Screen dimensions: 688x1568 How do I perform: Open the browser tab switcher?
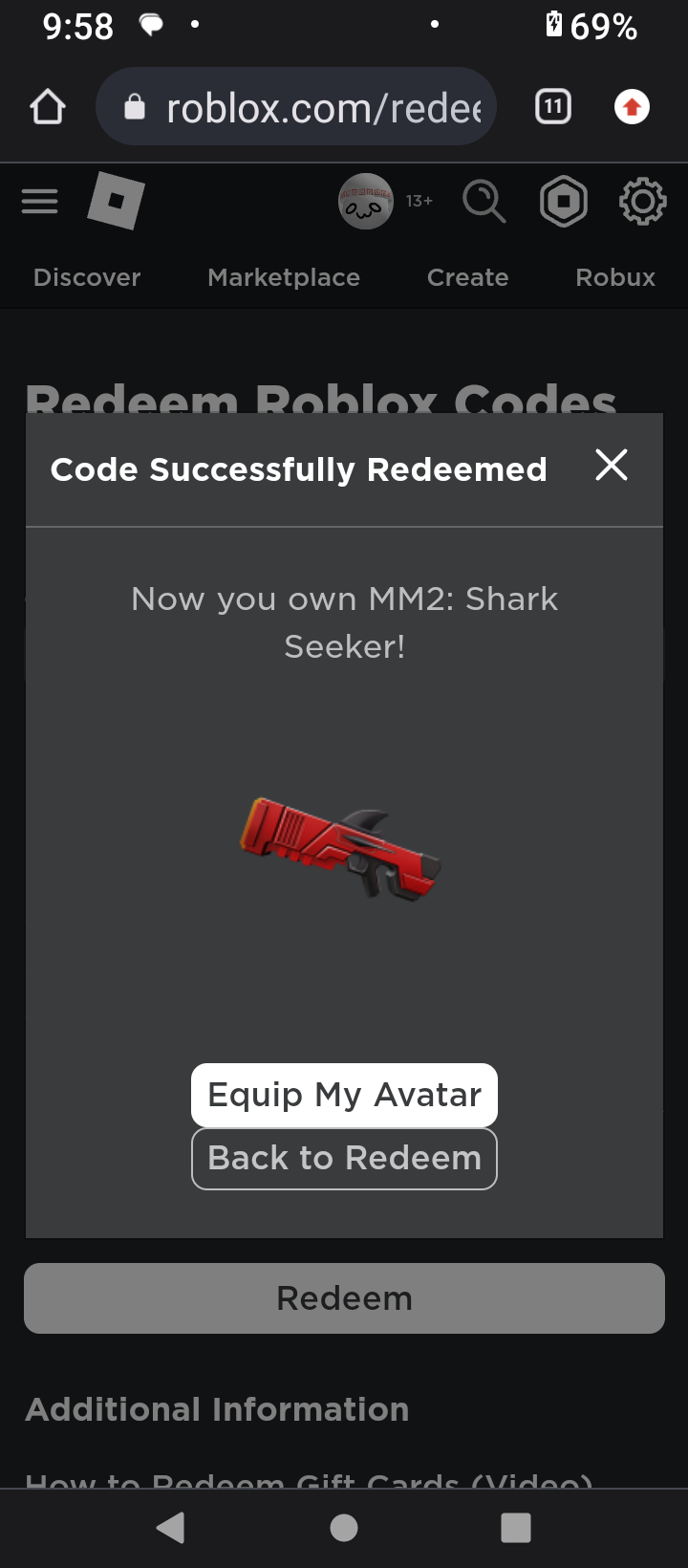coord(553,107)
